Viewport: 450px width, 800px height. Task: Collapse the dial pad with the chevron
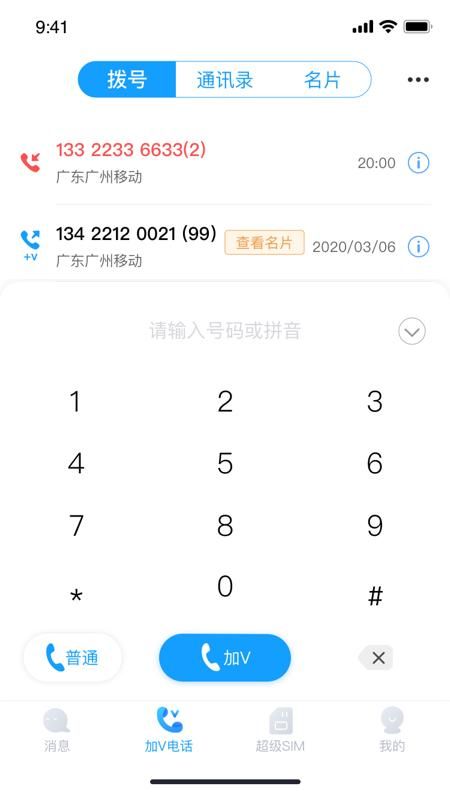point(412,332)
